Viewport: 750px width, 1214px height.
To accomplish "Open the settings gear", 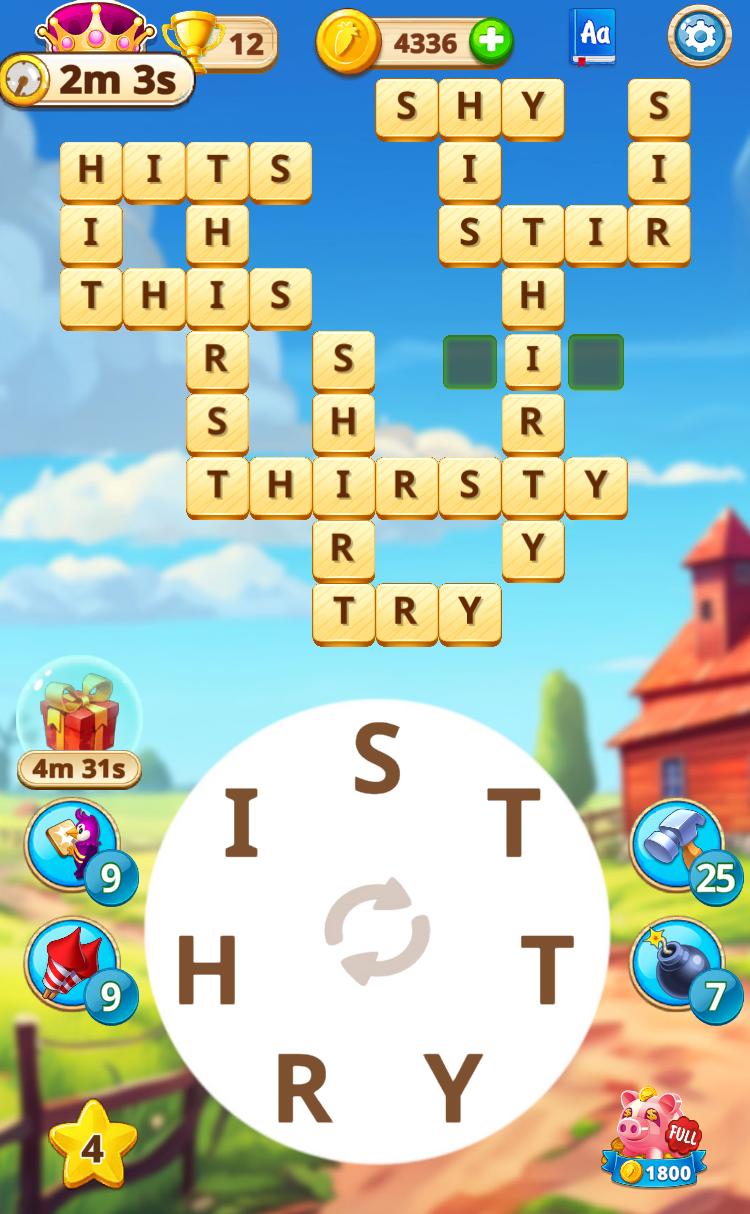I will (699, 37).
